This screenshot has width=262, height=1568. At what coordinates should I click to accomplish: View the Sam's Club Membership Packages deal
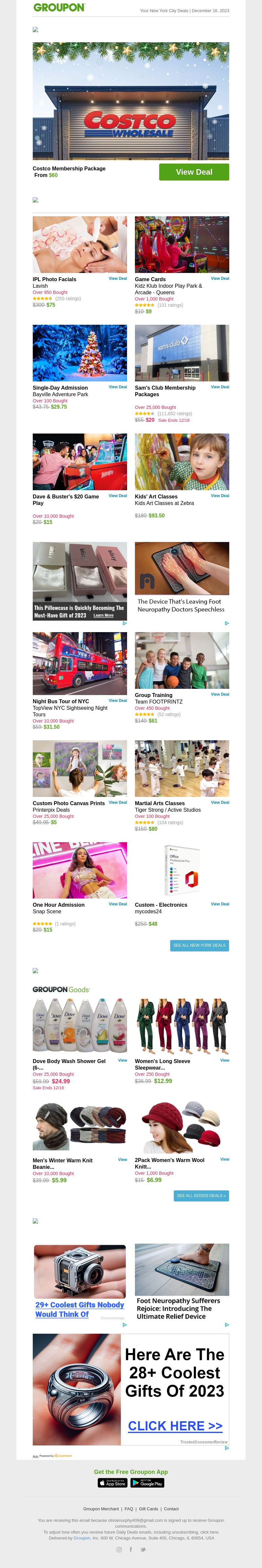pyautogui.click(x=219, y=387)
